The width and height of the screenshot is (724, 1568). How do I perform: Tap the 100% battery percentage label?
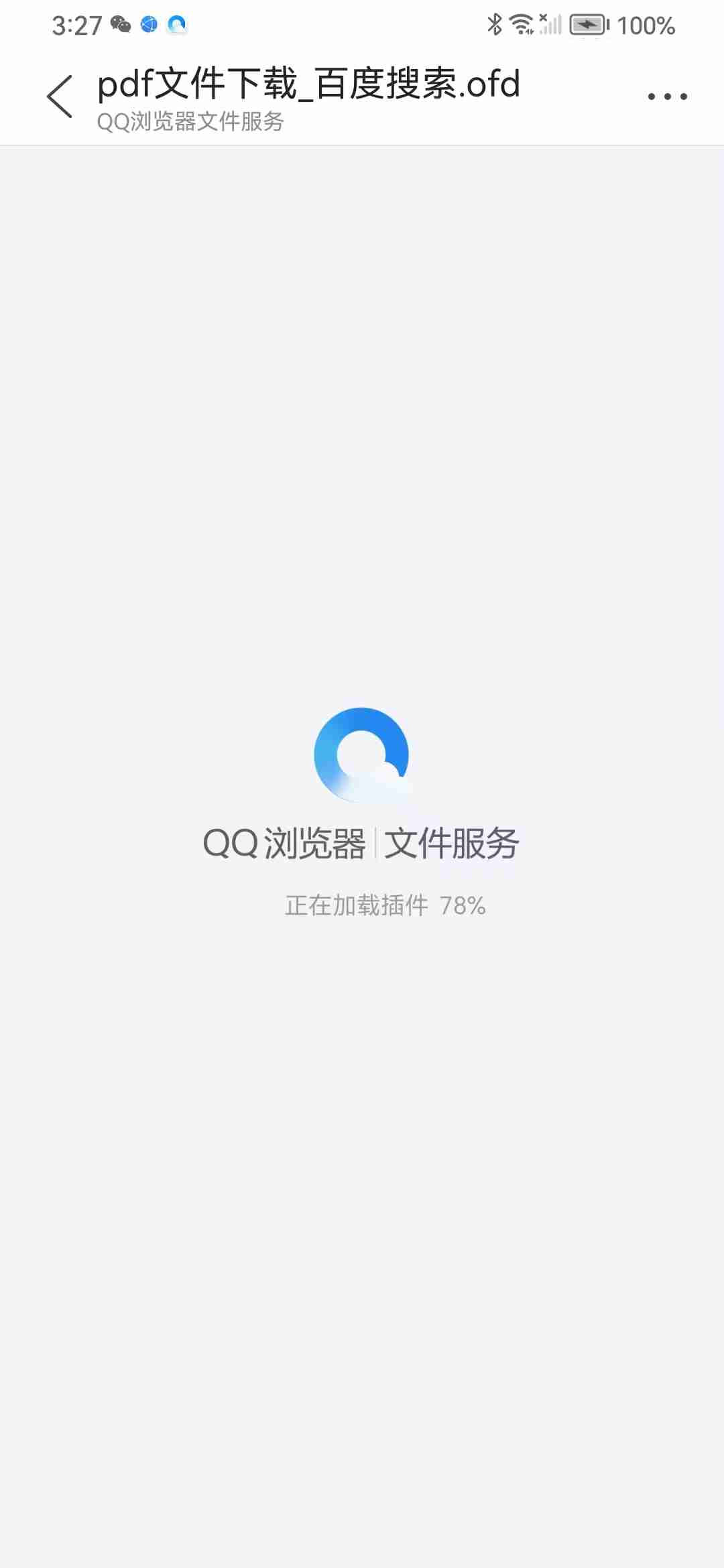646,25
